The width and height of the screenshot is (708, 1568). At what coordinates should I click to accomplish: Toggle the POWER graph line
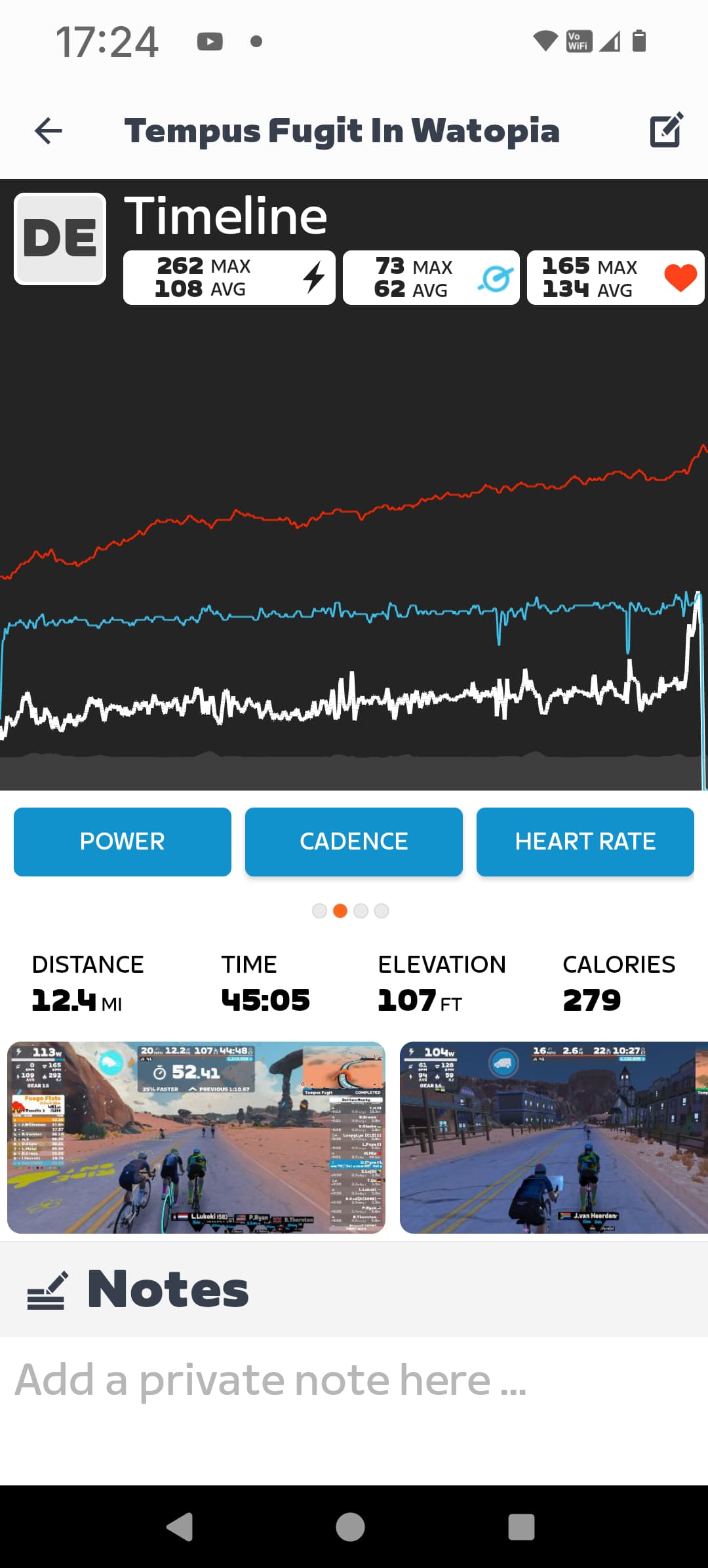click(x=123, y=842)
